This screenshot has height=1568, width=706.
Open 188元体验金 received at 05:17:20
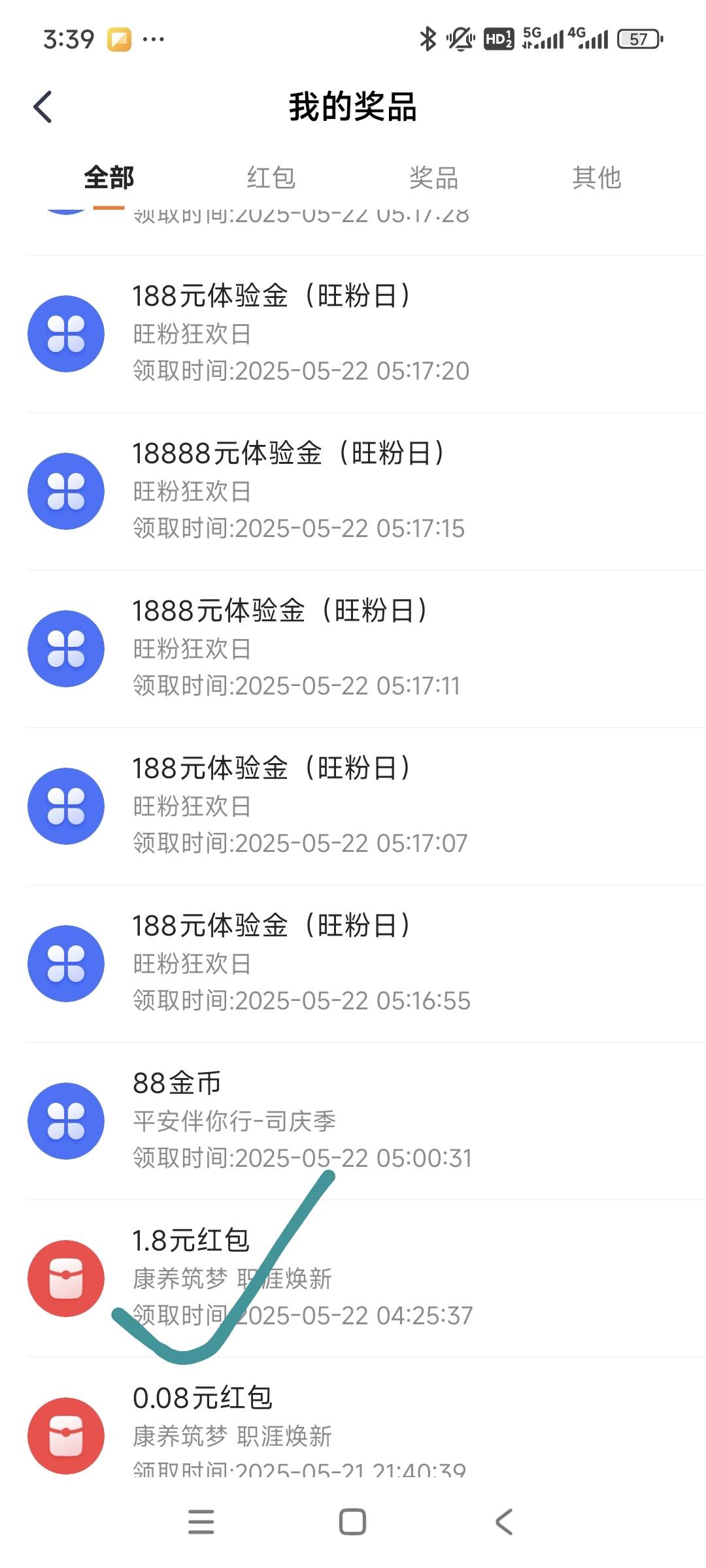pyautogui.click(x=366, y=334)
